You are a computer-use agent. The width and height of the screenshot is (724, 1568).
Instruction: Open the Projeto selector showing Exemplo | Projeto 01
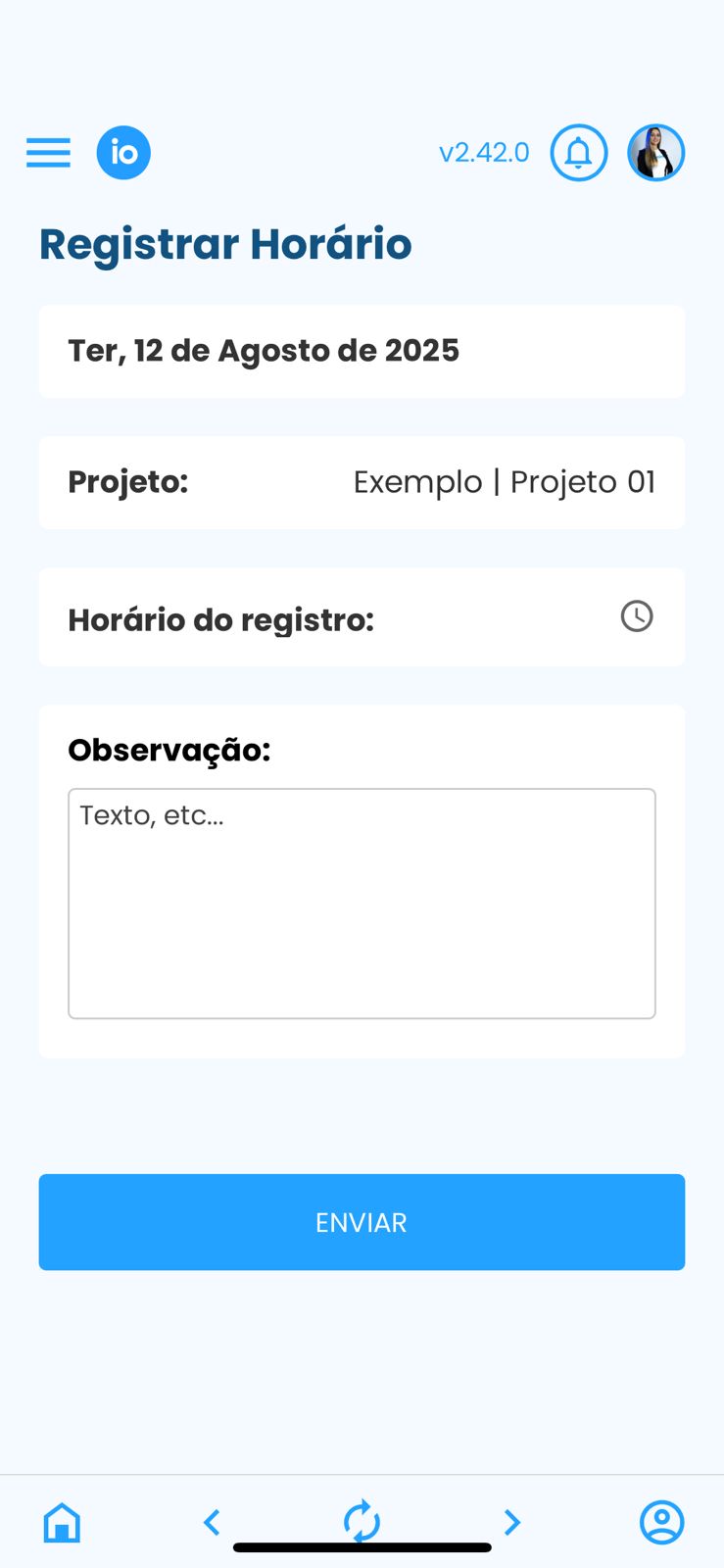click(505, 481)
